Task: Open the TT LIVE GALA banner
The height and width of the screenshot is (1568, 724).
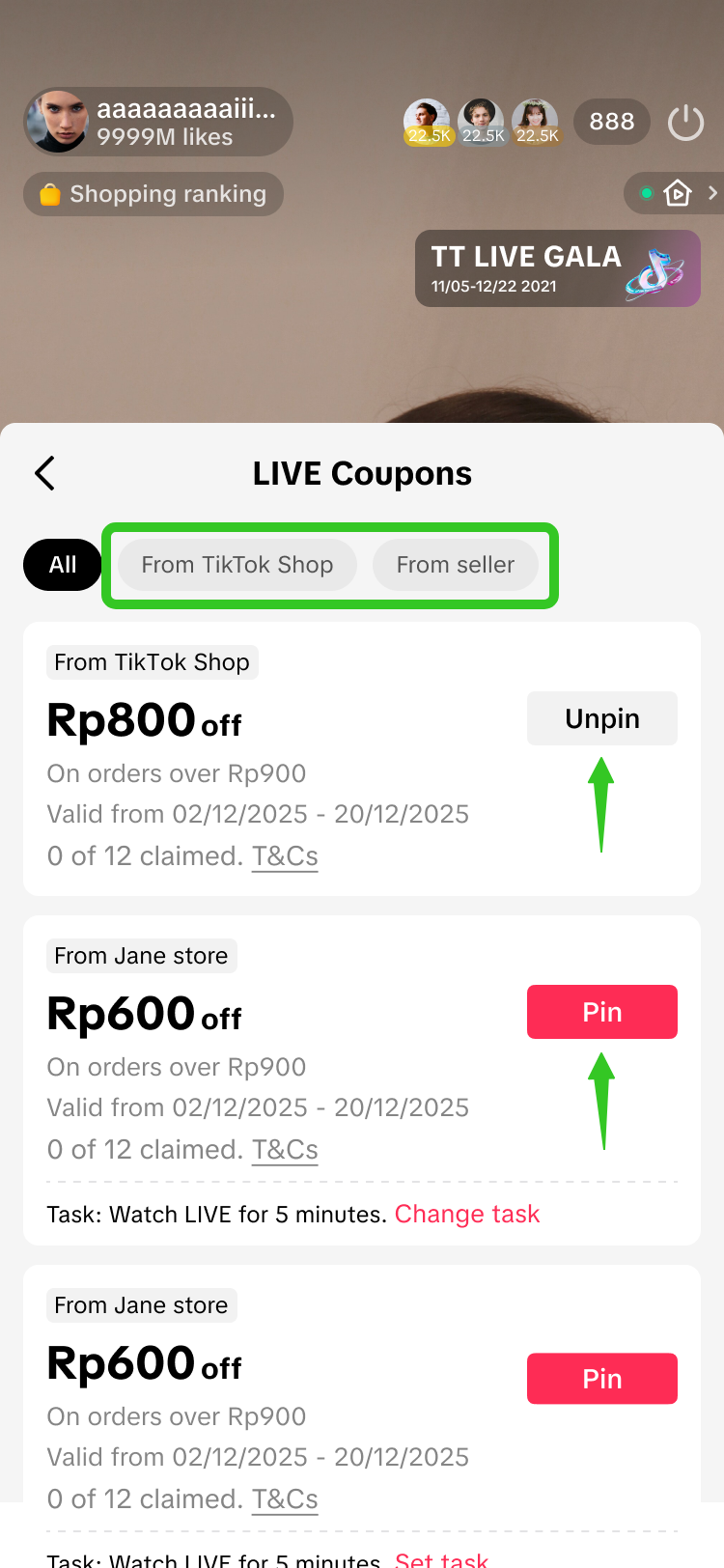Action: 557,268
